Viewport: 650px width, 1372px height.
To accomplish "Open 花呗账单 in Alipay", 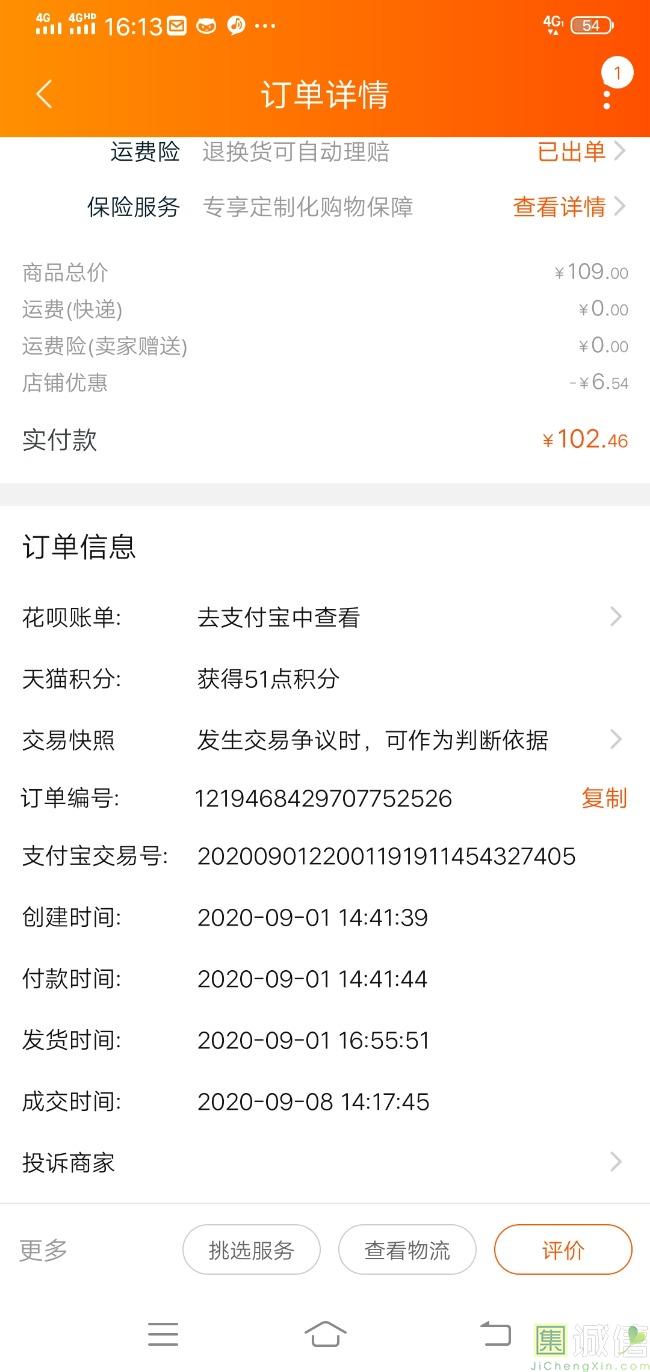I will pos(325,618).
